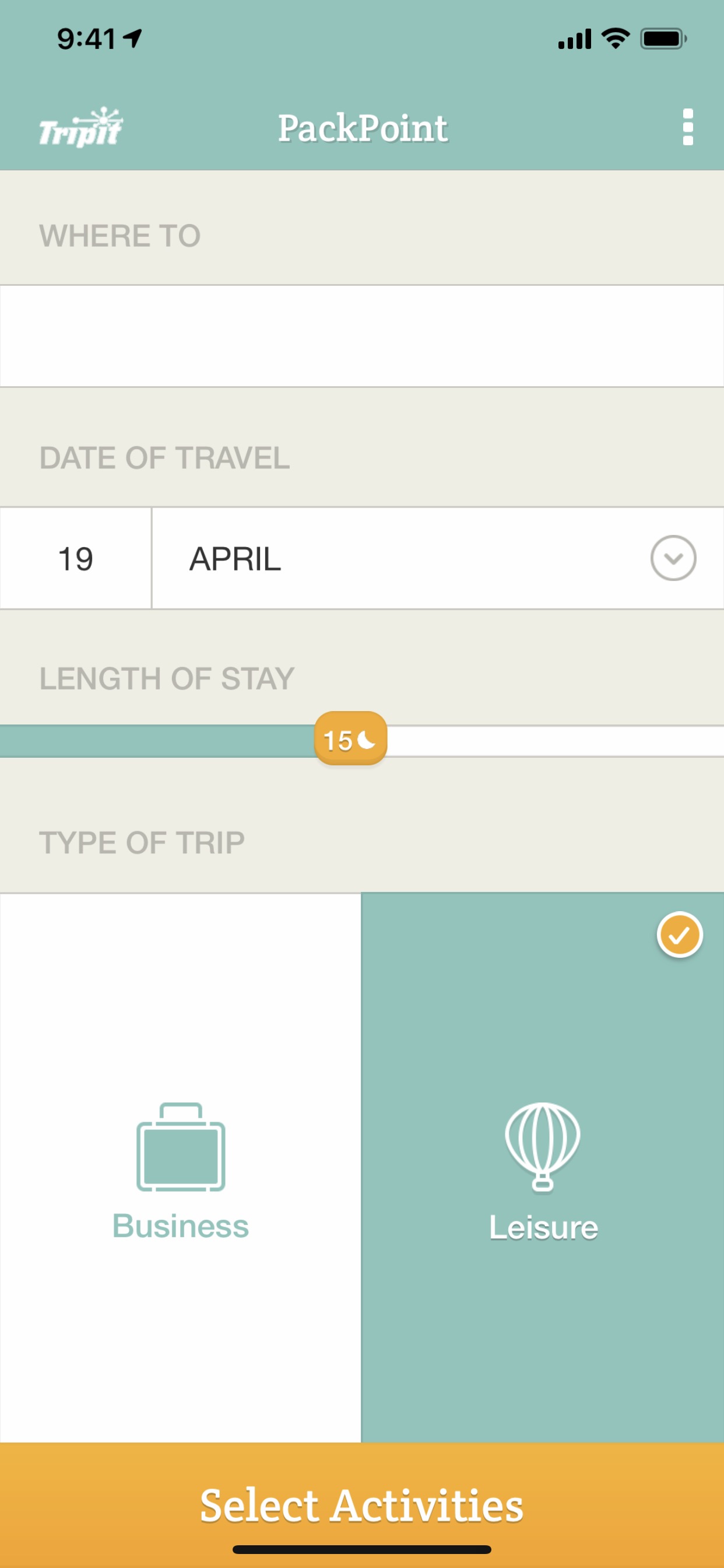
Task: Continue with Select Activities
Action: (x=362, y=1504)
